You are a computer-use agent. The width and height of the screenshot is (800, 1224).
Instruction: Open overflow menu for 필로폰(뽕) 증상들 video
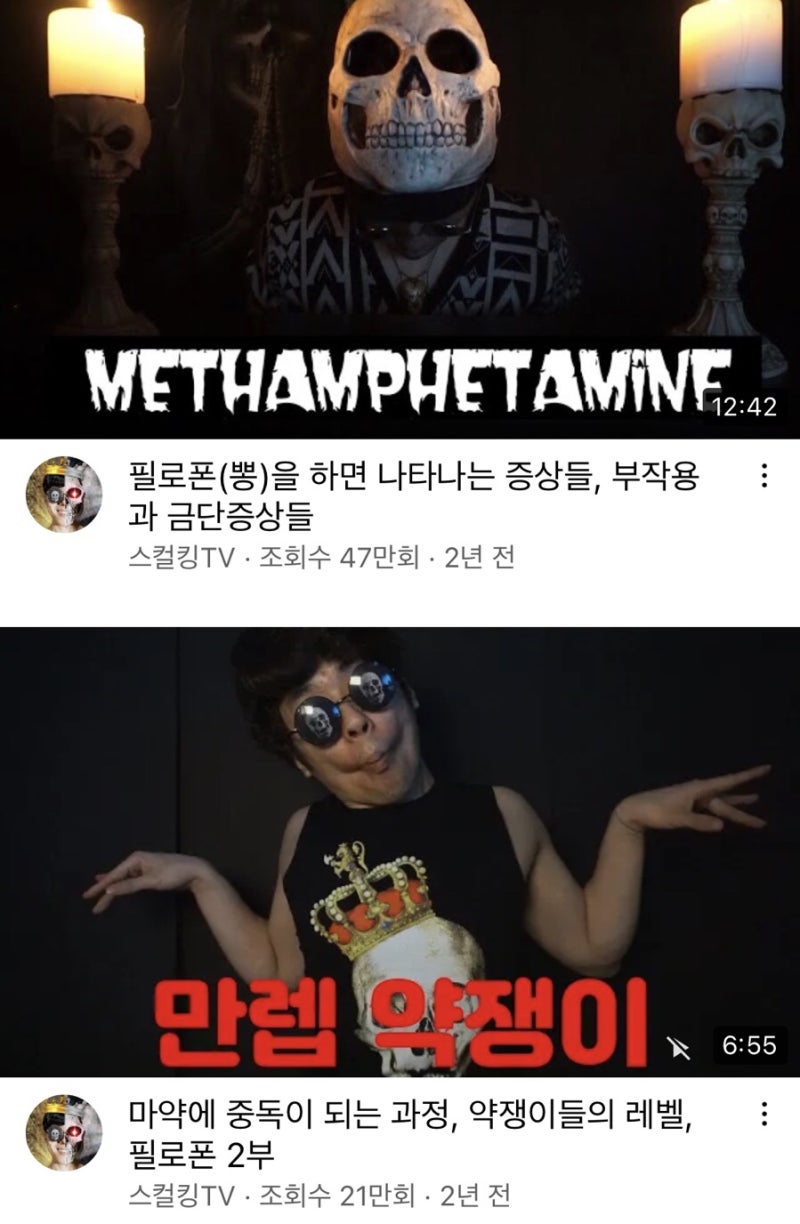pos(765,475)
